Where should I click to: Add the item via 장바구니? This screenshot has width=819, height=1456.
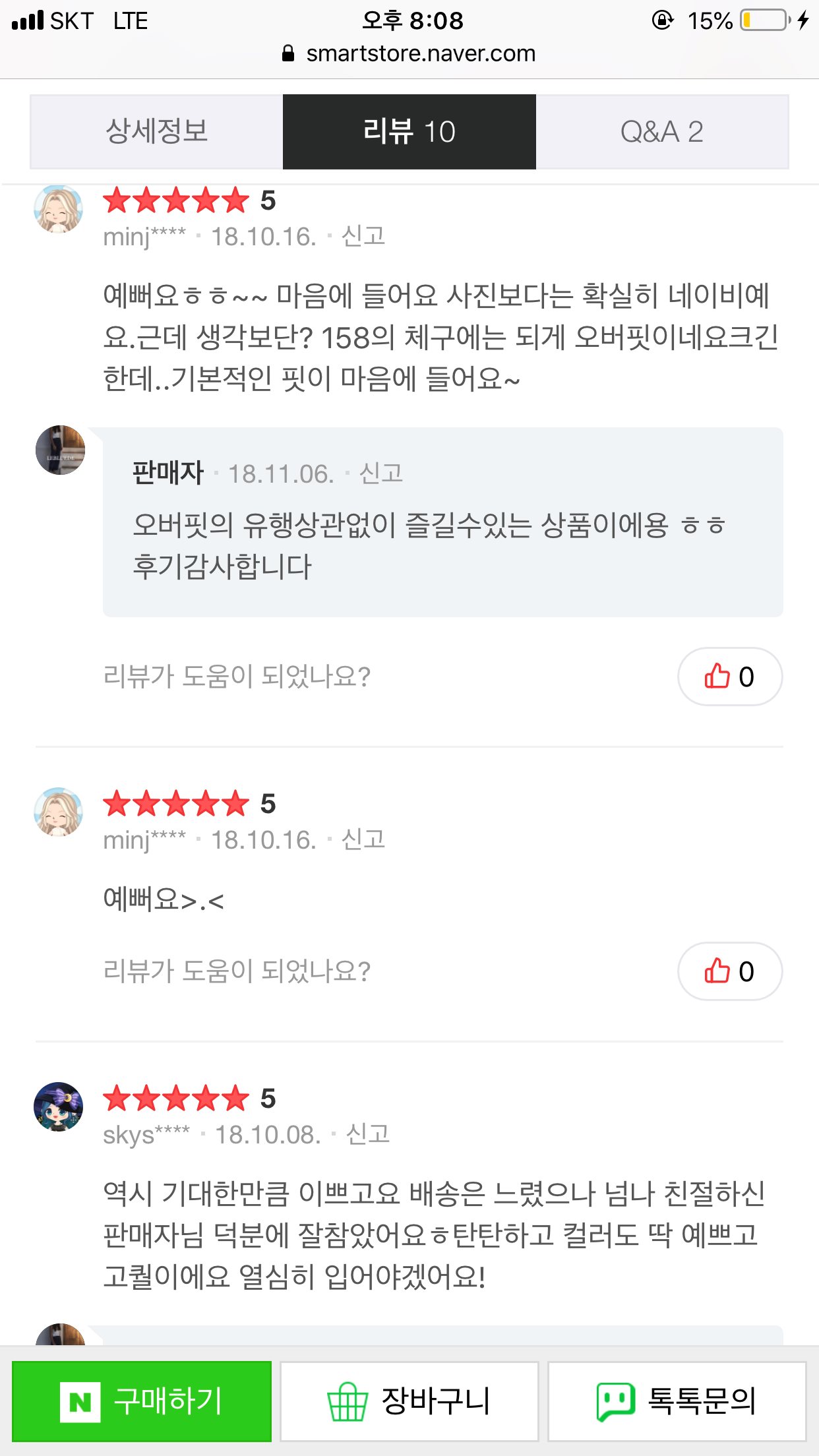pos(409,1401)
